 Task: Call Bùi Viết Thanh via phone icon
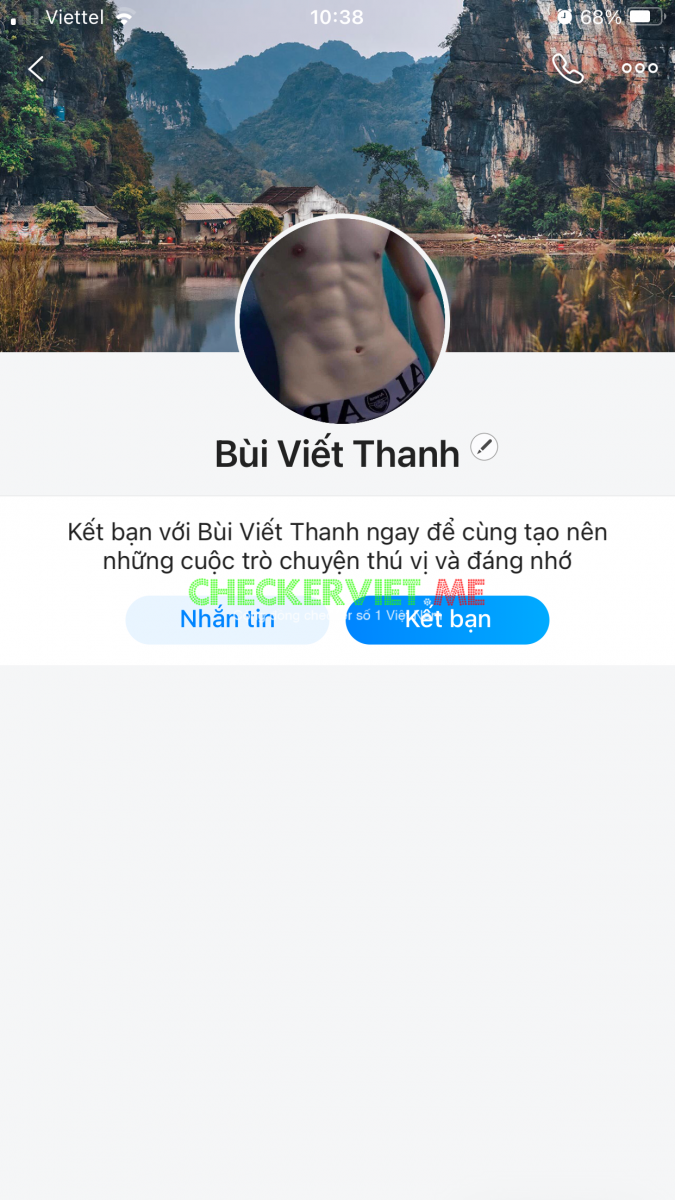567,68
